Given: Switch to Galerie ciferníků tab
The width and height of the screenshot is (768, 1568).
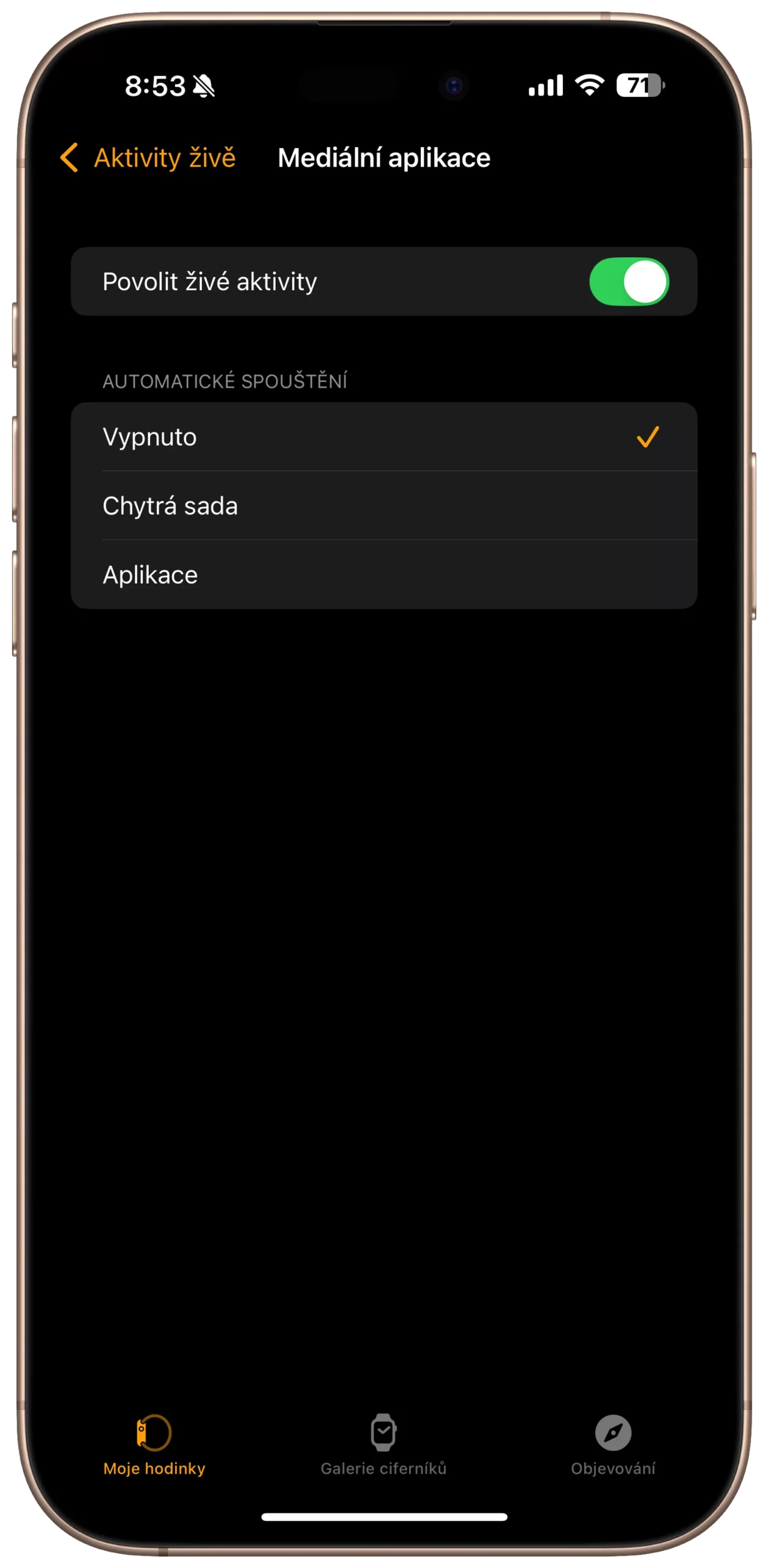Looking at the screenshot, I should click(x=383, y=1443).
